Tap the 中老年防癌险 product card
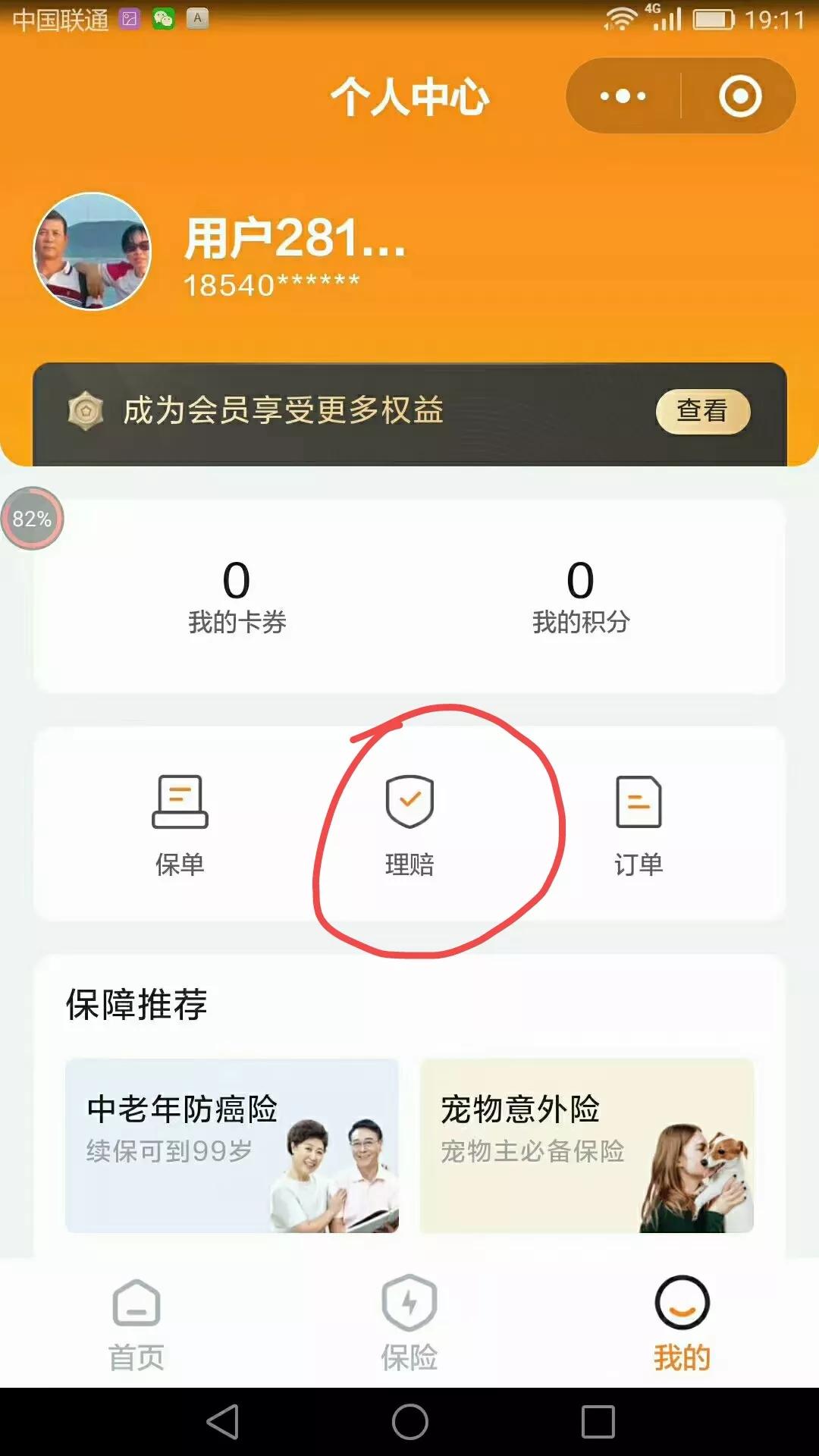Viewport: 819px width, 1456px height. click(x=231, y=1145)
